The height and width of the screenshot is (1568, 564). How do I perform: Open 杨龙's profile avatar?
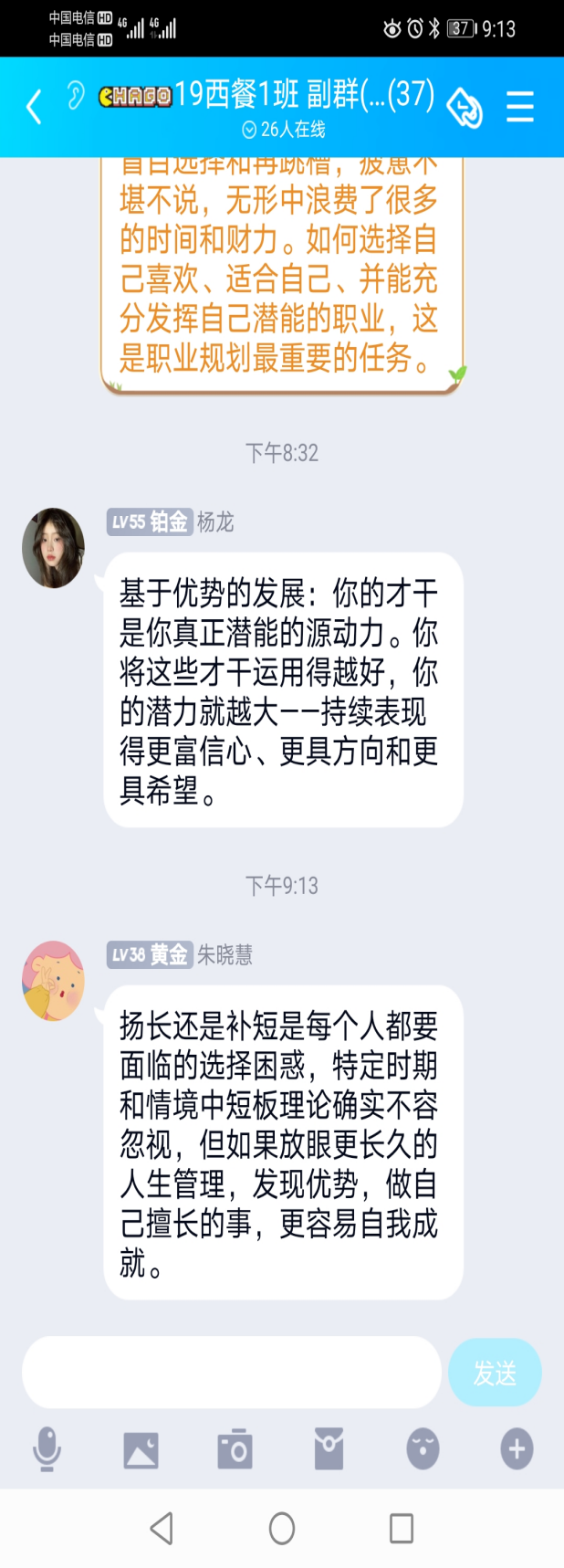coord(53,548)
